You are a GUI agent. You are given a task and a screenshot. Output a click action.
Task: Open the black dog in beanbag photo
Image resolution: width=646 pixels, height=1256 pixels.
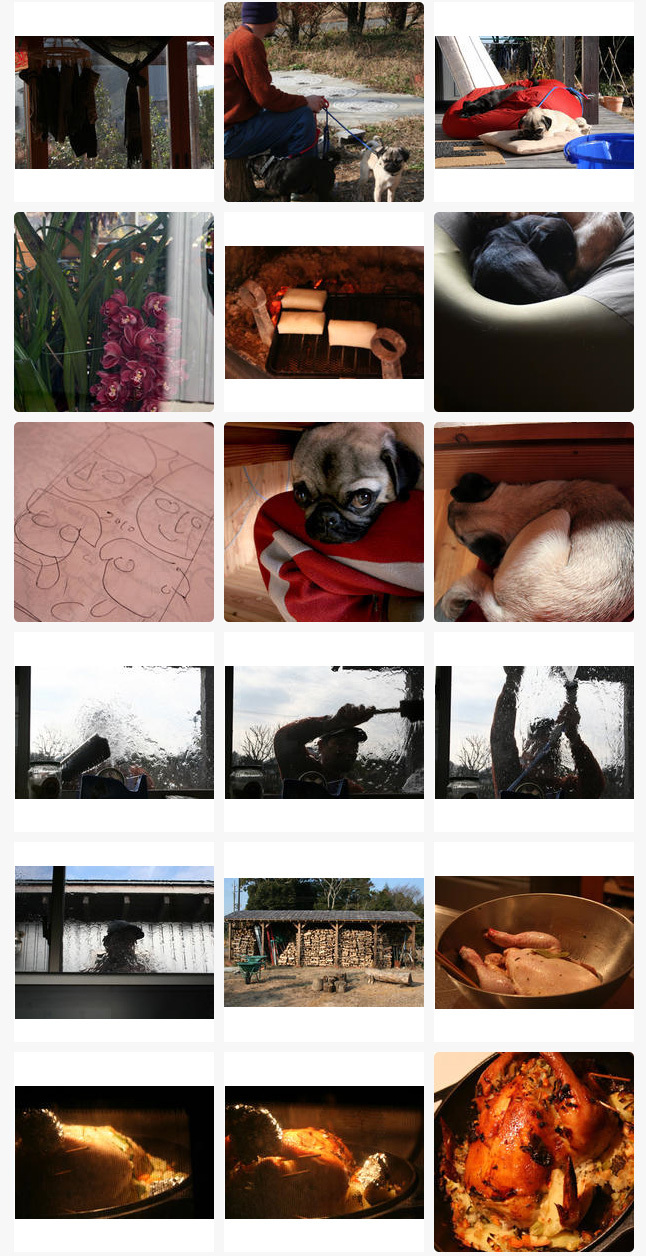coord(534,312)
